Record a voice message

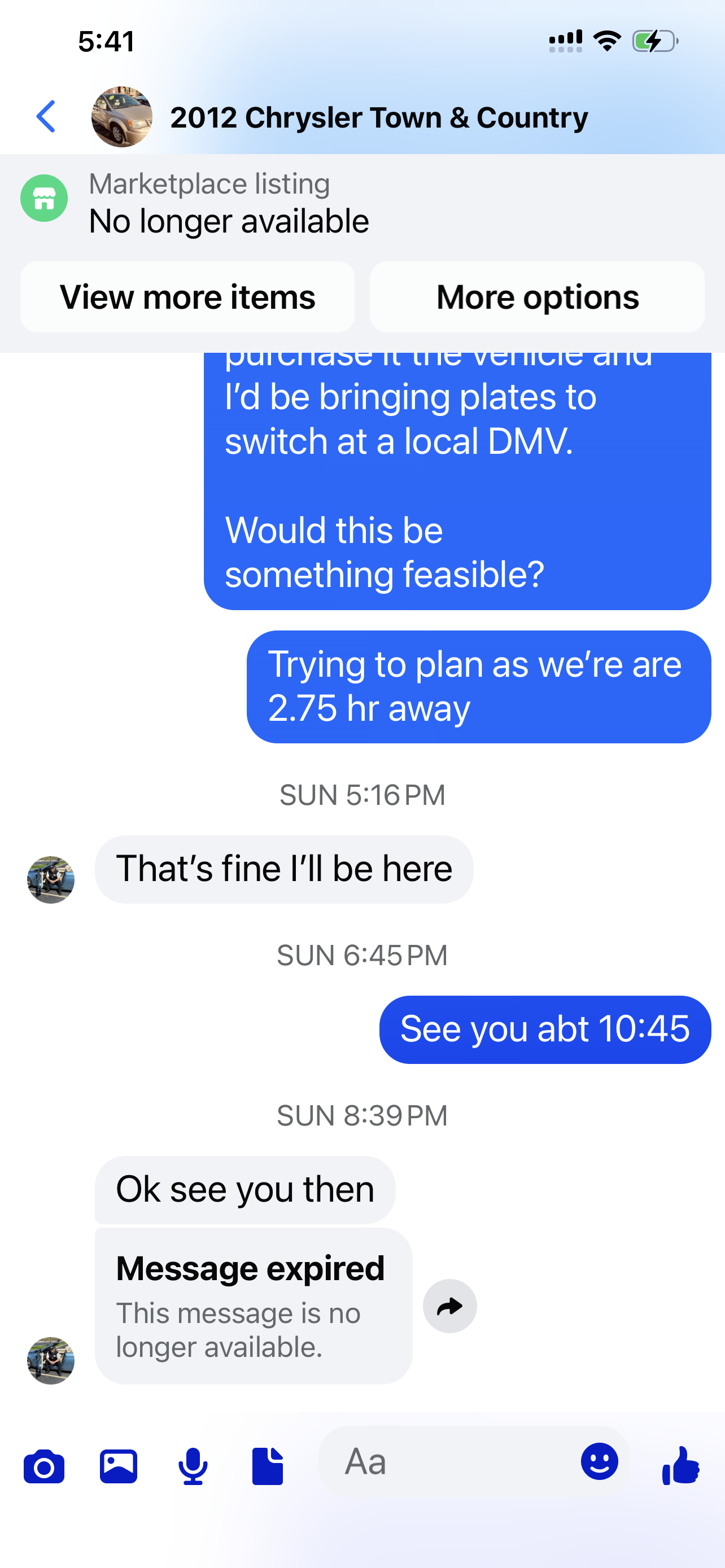tap(193, 1466)
